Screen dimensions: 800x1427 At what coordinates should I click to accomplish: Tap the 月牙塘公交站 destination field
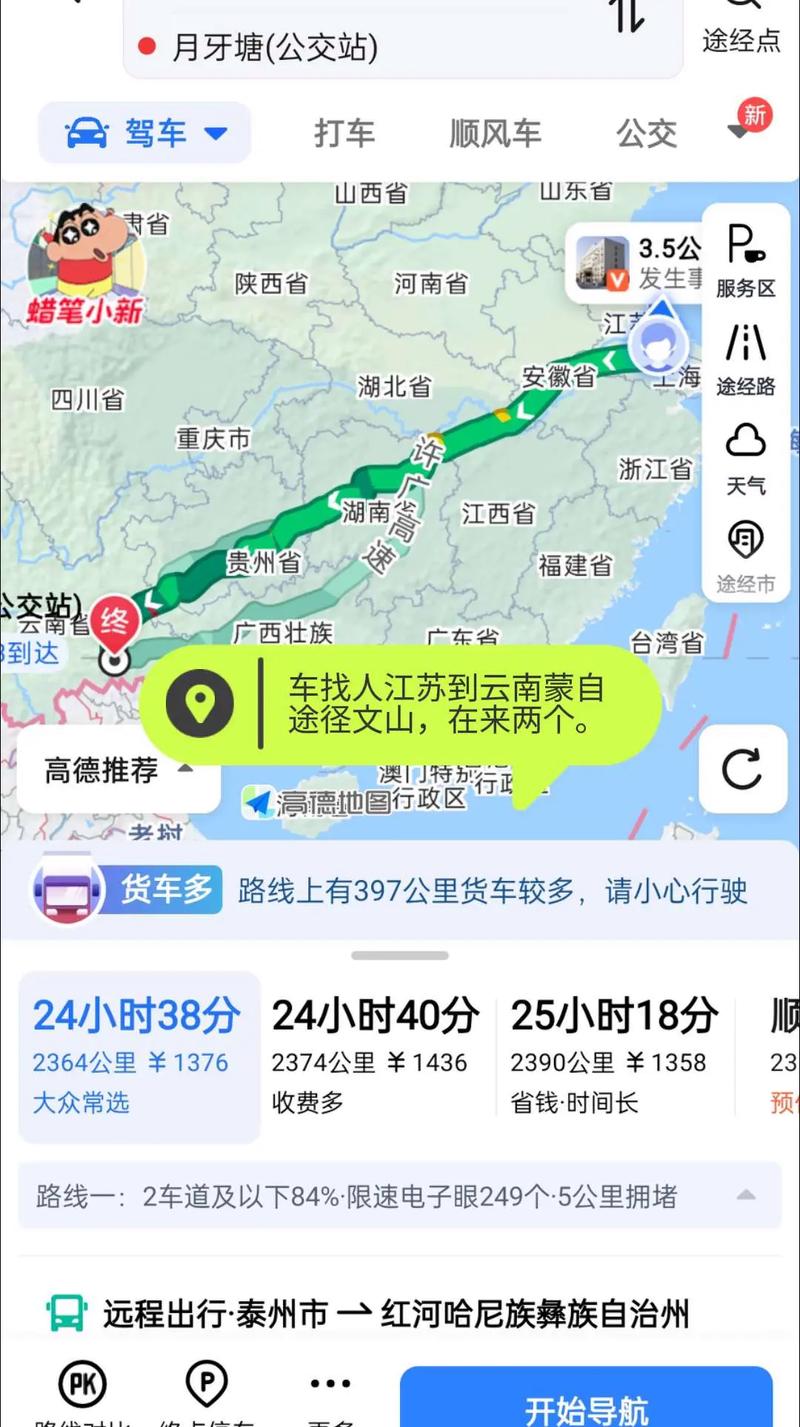pos(300,45)
